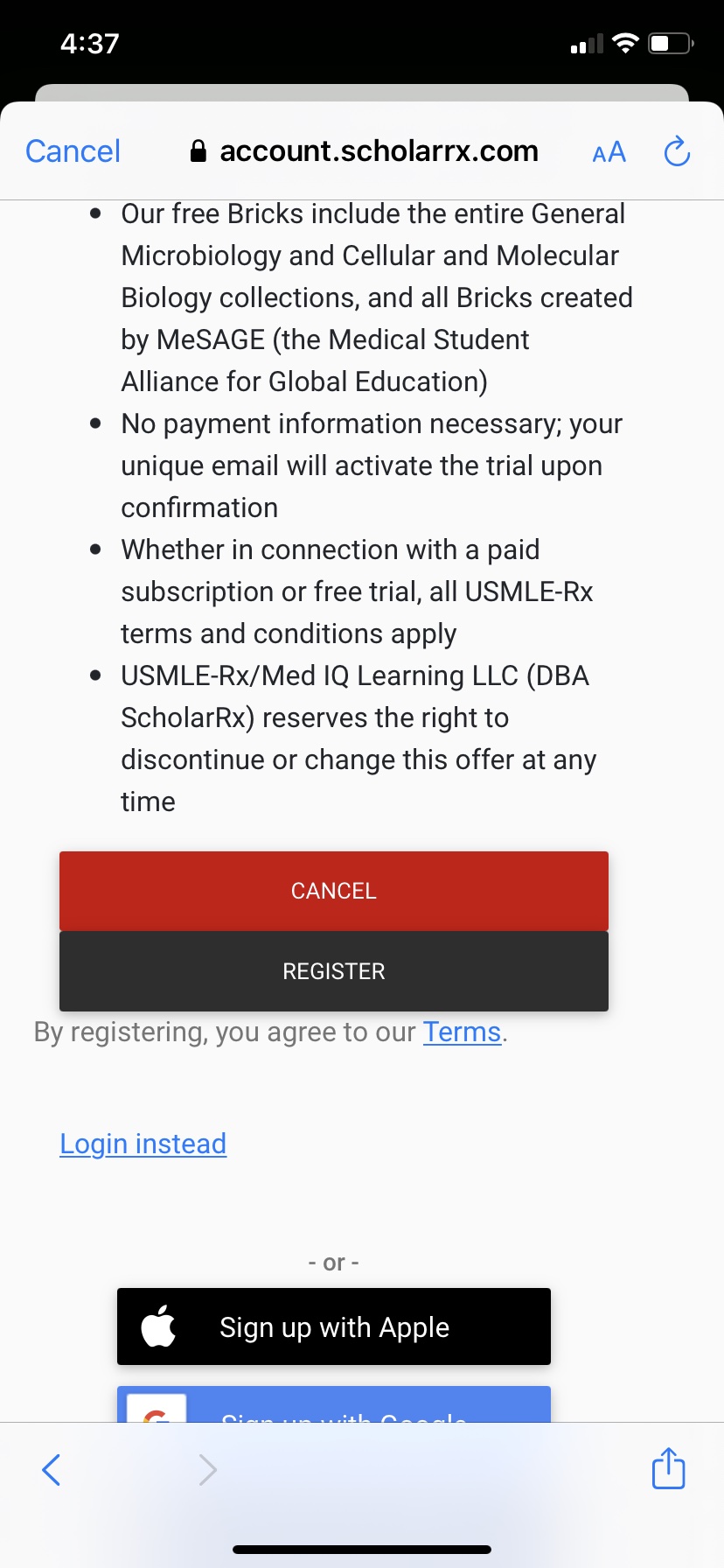Tap the padlock icon beside the URL
The height and width of the screenshot is (1568, 724).
(199, 150)
